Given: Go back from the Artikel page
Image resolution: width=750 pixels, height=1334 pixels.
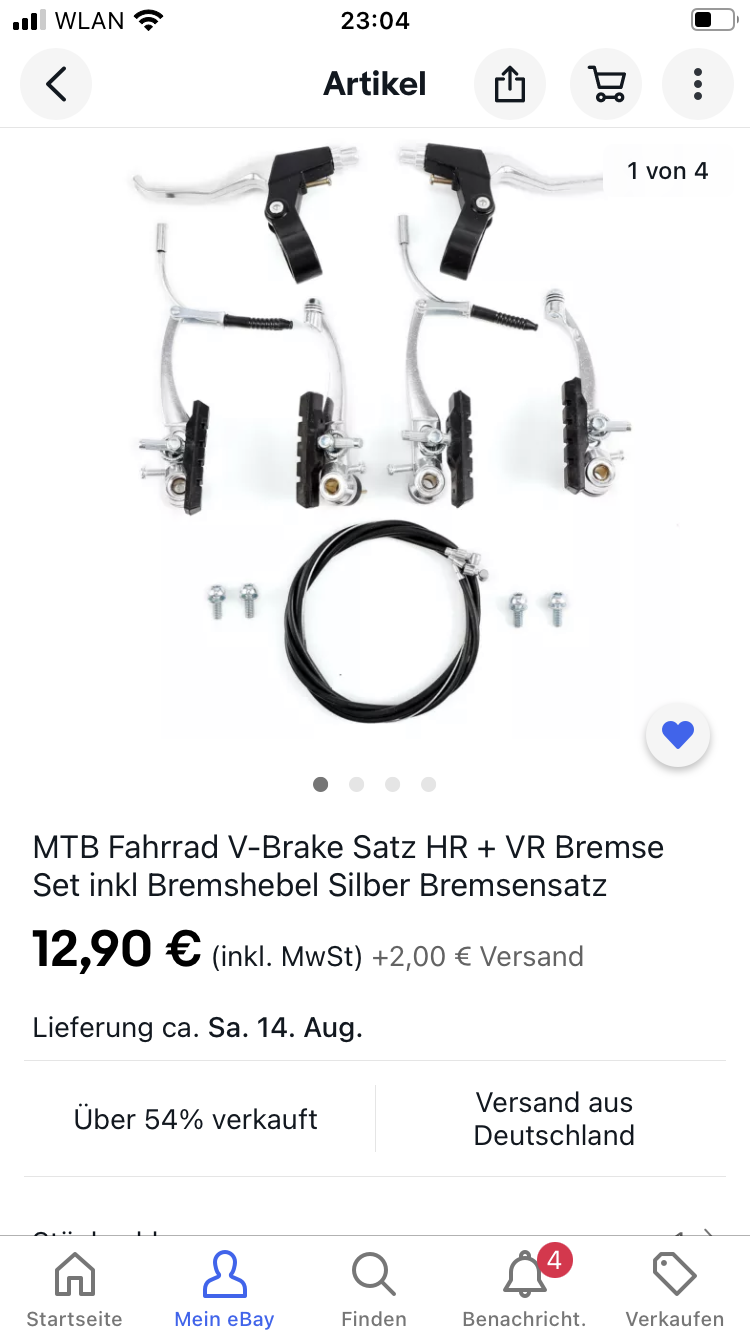Looking at the screenshot, I should tap(56, 84).
